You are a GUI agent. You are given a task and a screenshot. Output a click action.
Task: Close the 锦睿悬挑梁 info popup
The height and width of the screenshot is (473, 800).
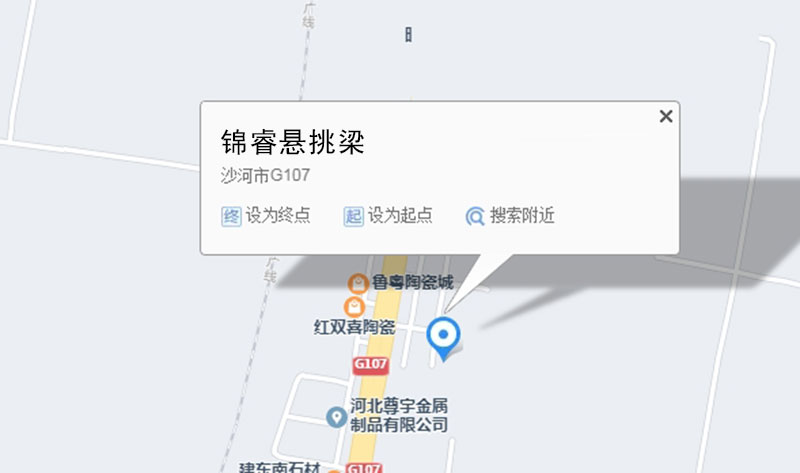(x=666, y=117)
